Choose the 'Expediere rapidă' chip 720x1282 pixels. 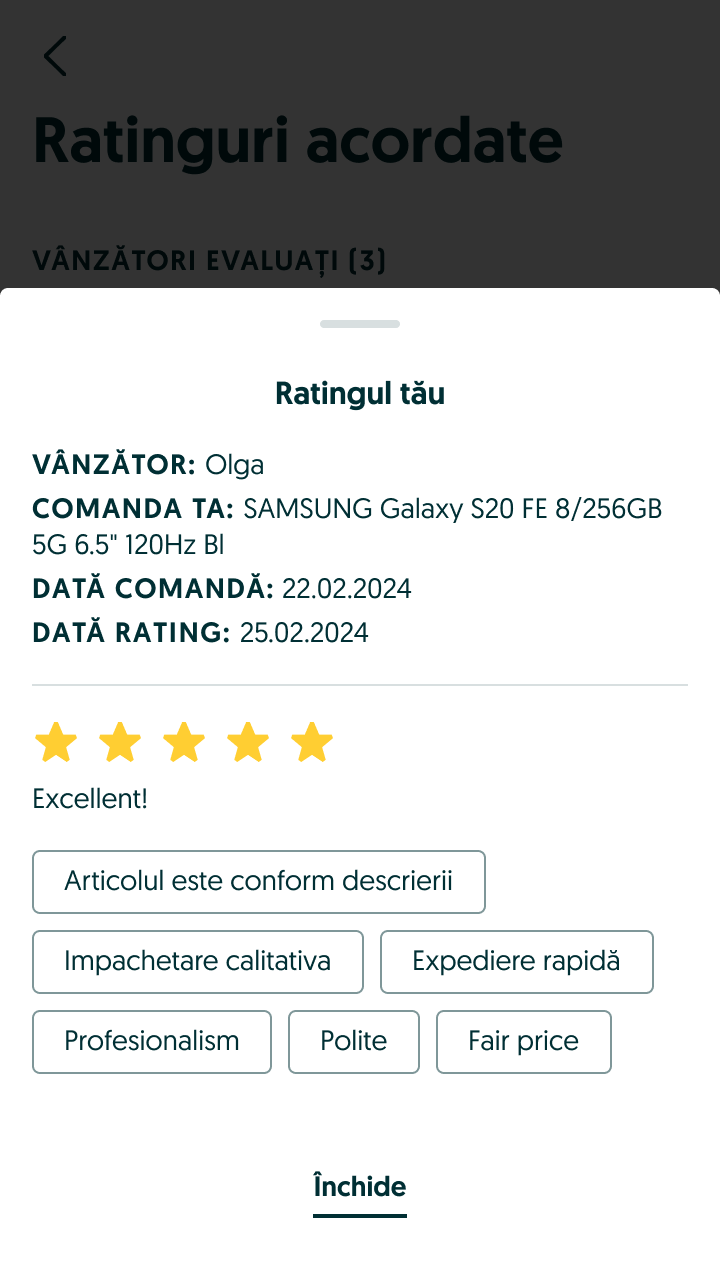point(517,962)
